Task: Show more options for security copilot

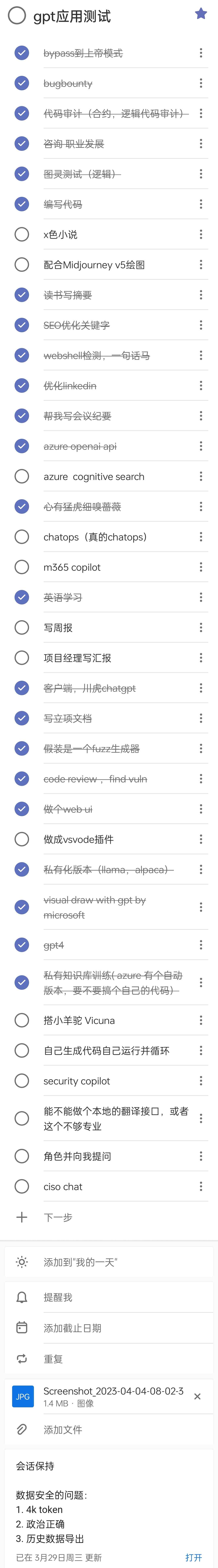Action: point(201,1081)
